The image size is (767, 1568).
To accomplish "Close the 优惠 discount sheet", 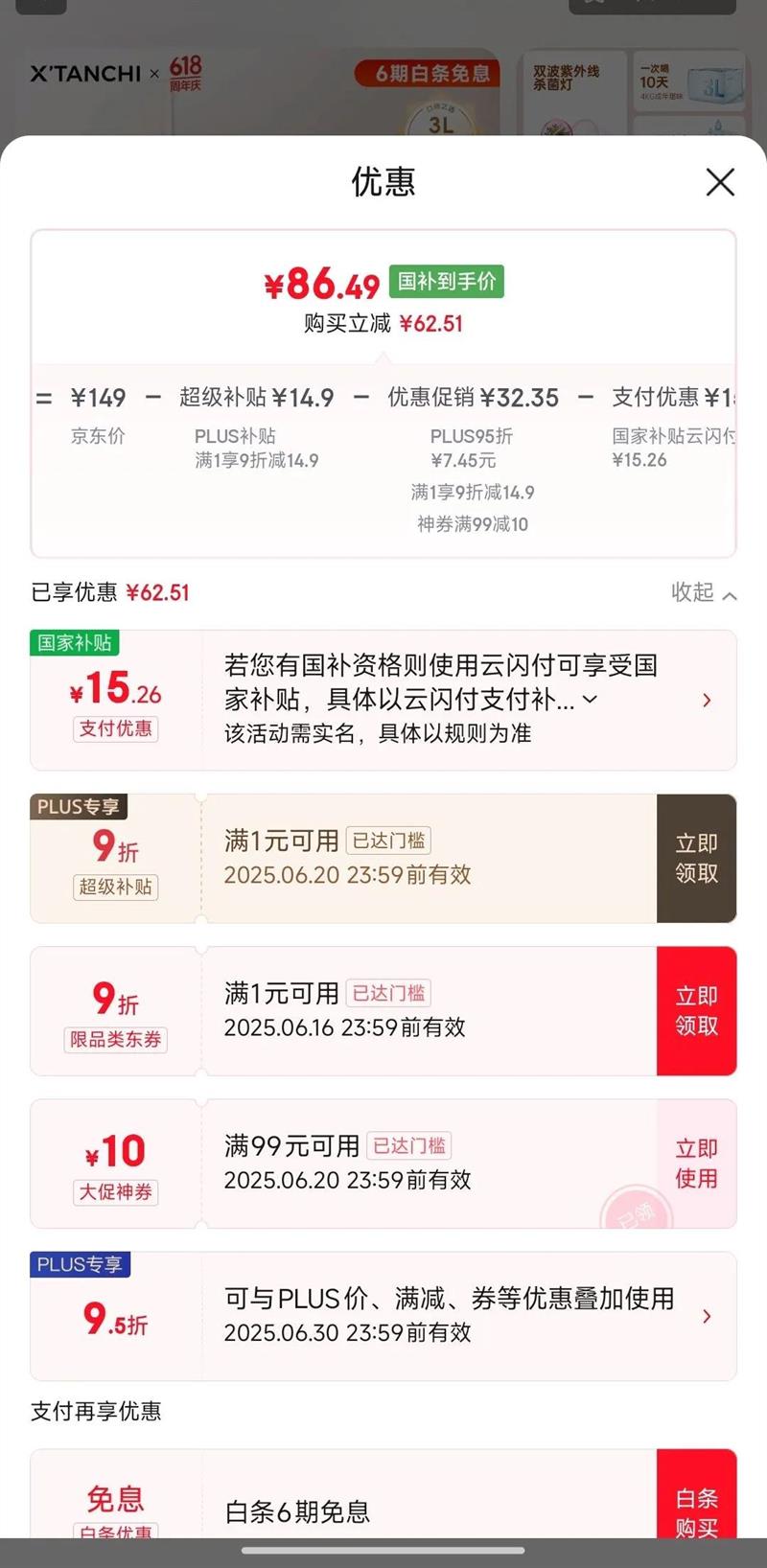I will pyautogui.click(x=720, y=182).
